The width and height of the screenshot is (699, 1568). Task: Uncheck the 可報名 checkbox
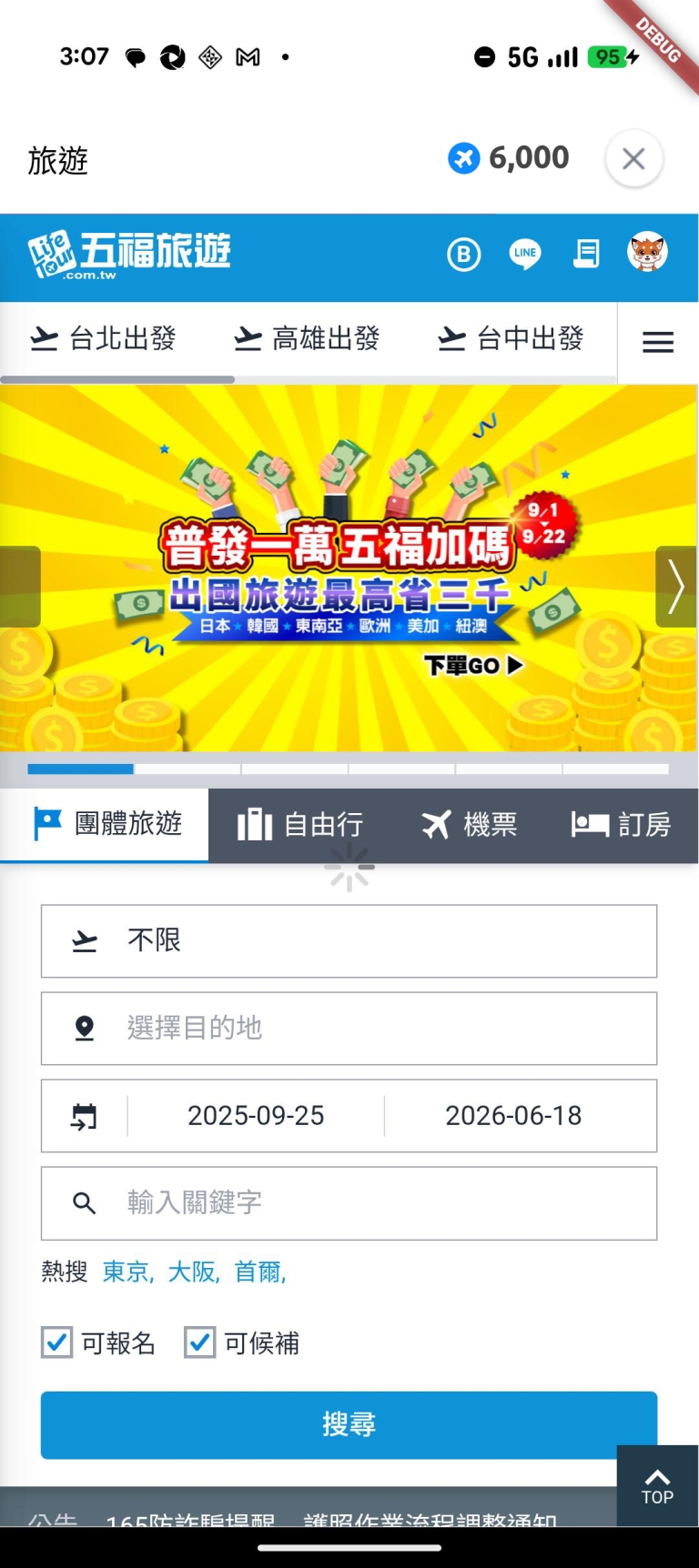coord(57,1342)
